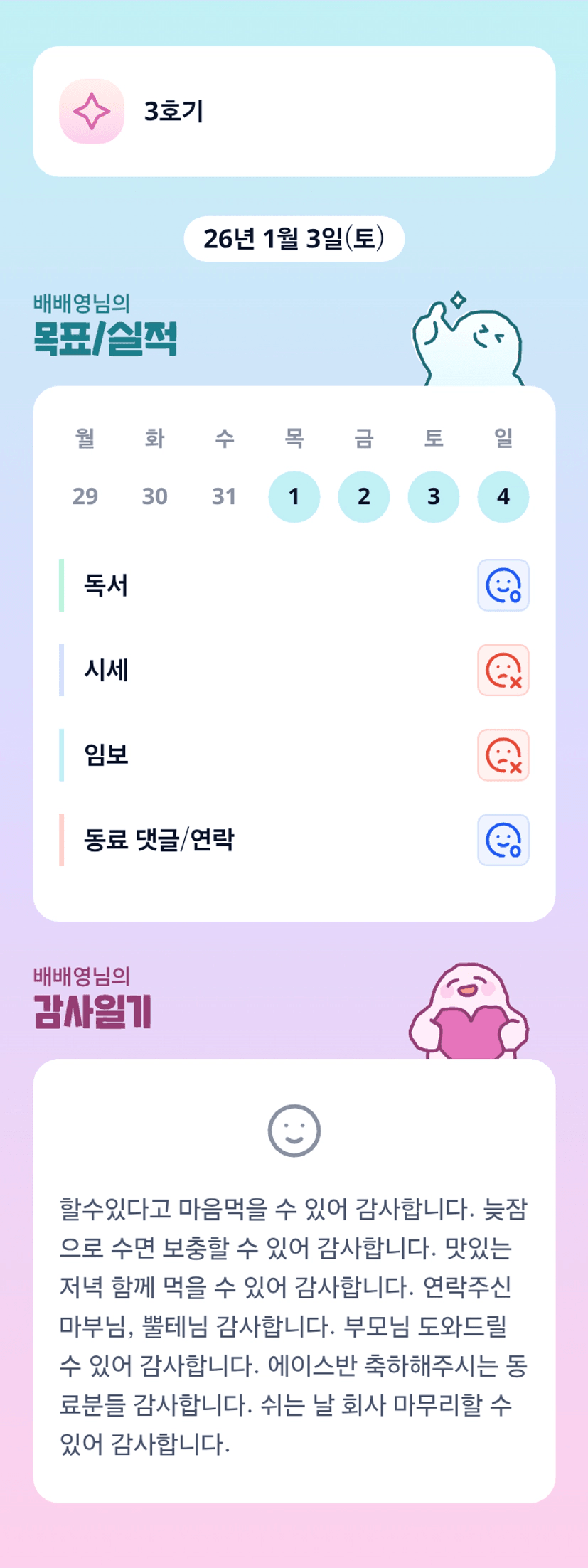Tap the 26년 1월 3일(토) date pill
Viewport: 588px width, 1568px height.
coord(294,239)
